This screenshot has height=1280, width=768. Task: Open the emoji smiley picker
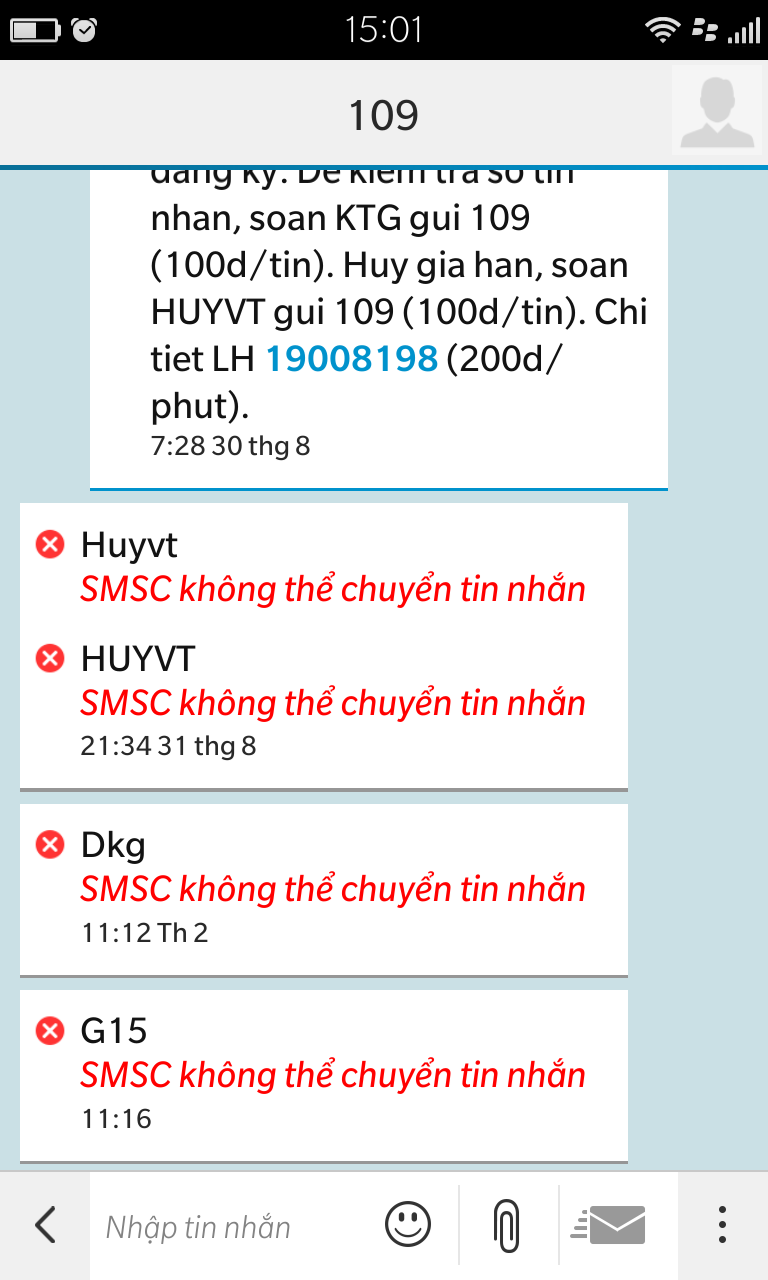click(408, 1225)
